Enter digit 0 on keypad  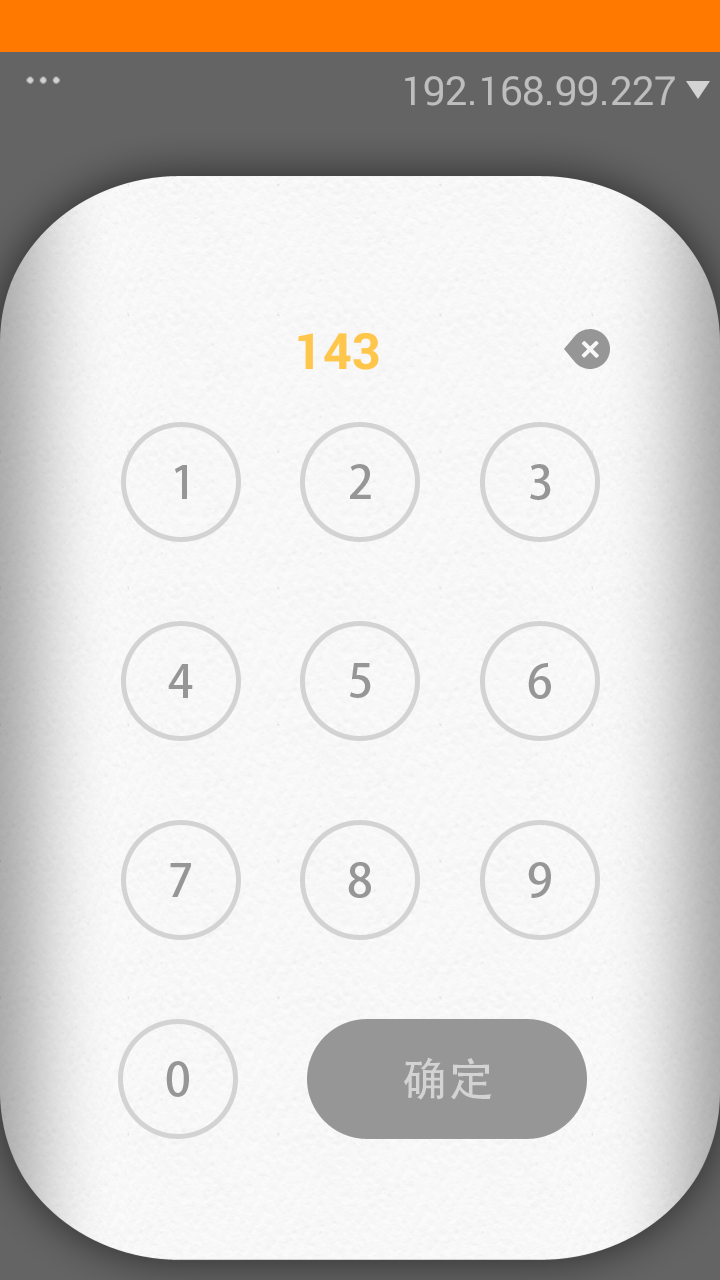[x=178, y=1079]
